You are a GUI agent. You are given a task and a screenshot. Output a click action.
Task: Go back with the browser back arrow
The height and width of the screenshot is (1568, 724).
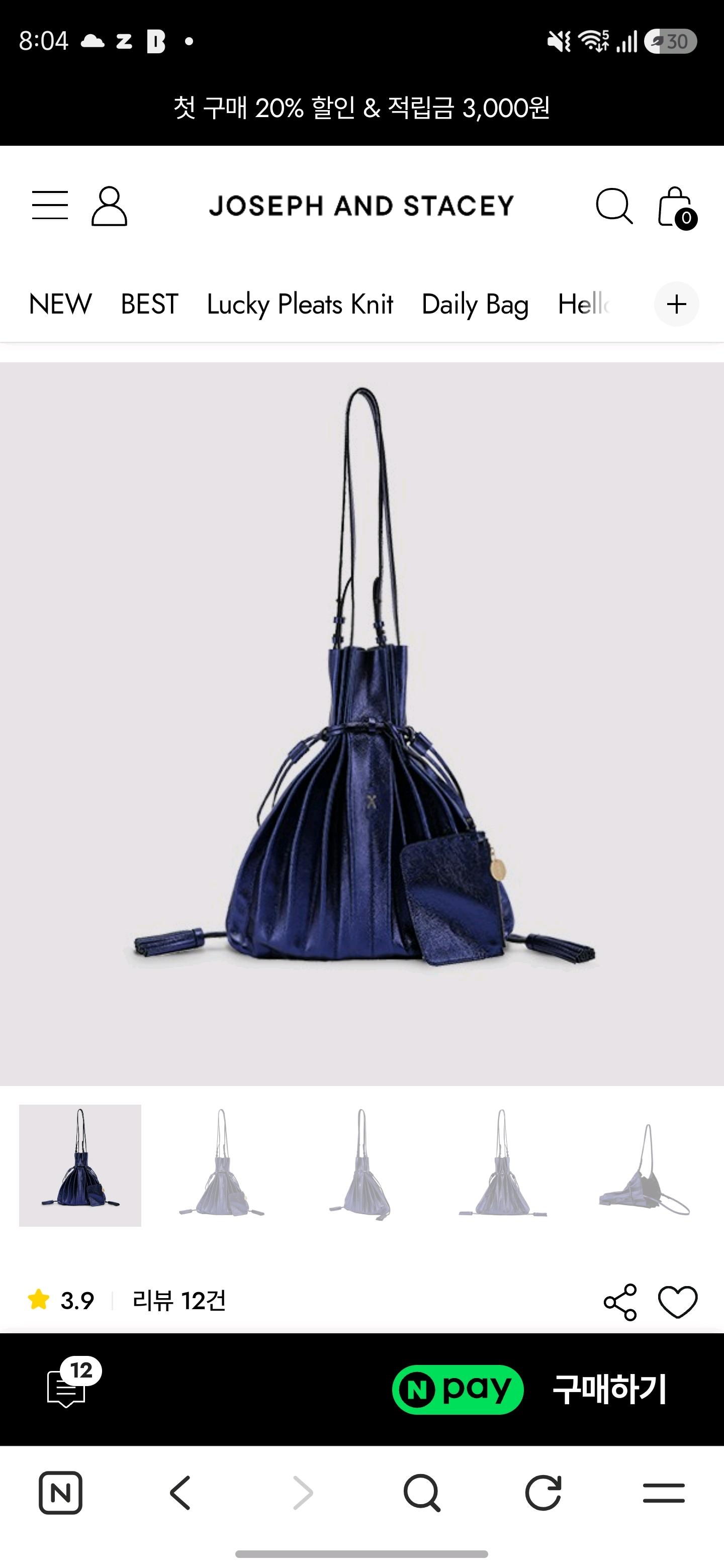180,1493
